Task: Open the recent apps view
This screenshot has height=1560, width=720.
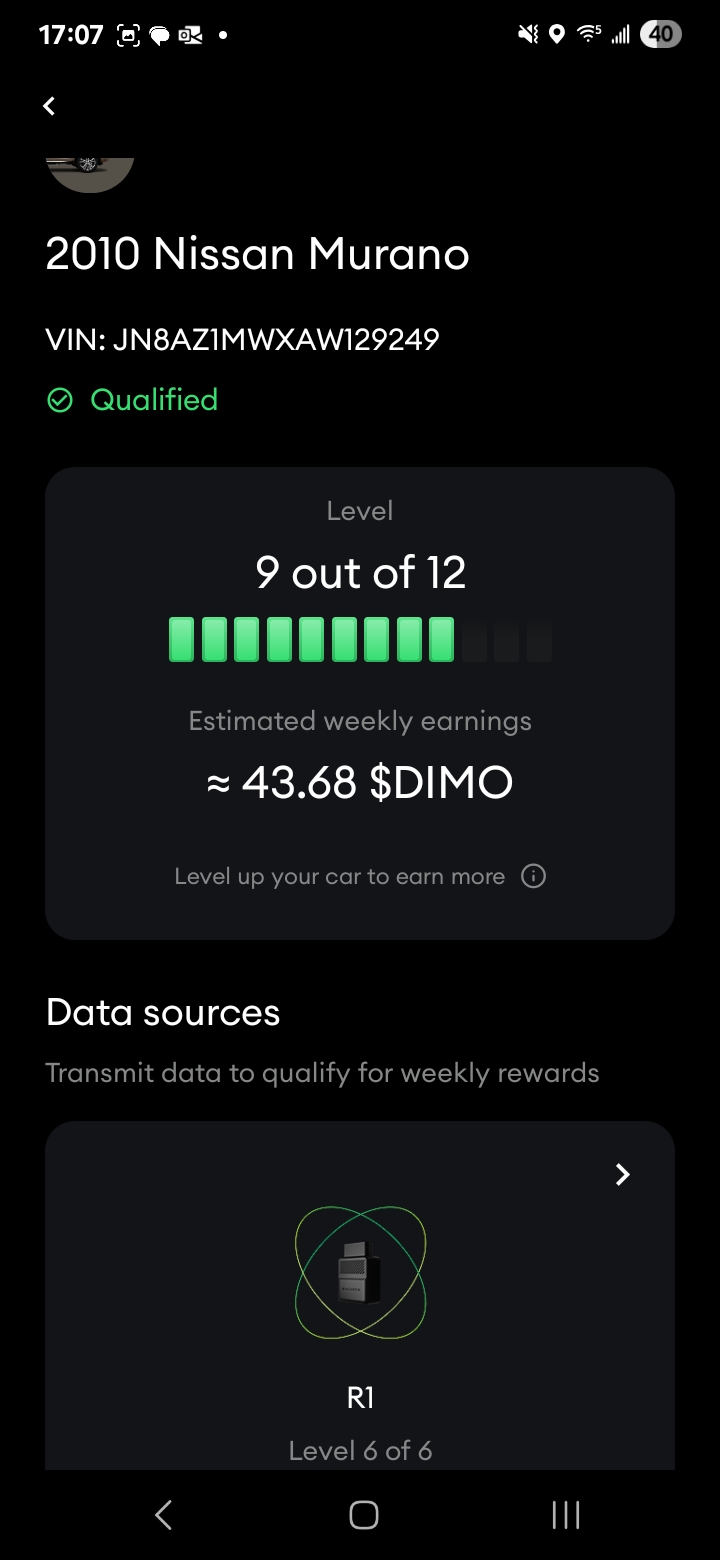Action: click(566, 1515)
